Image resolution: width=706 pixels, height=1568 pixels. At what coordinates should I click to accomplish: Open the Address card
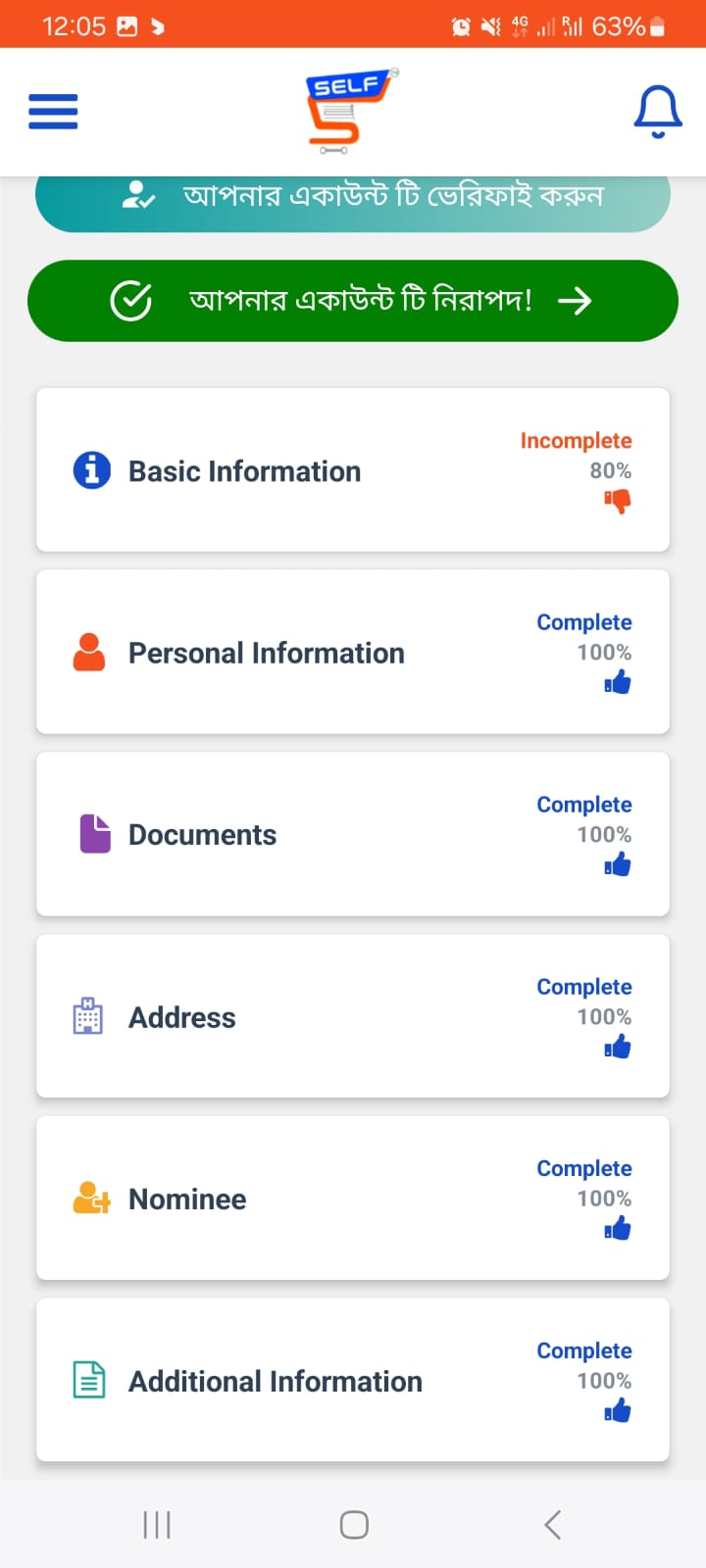click(x=353, y=1017)
